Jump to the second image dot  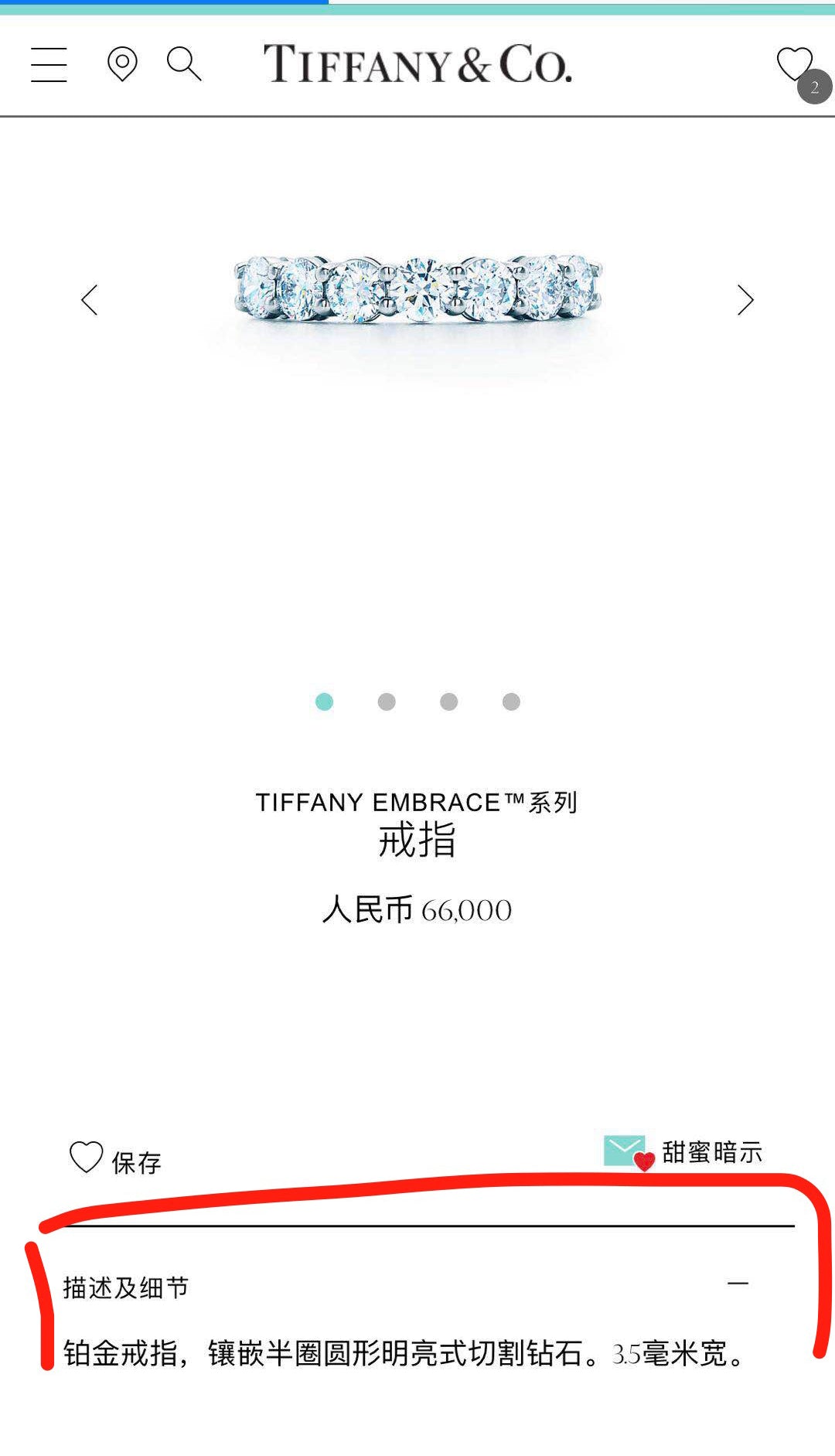(387, 701)
